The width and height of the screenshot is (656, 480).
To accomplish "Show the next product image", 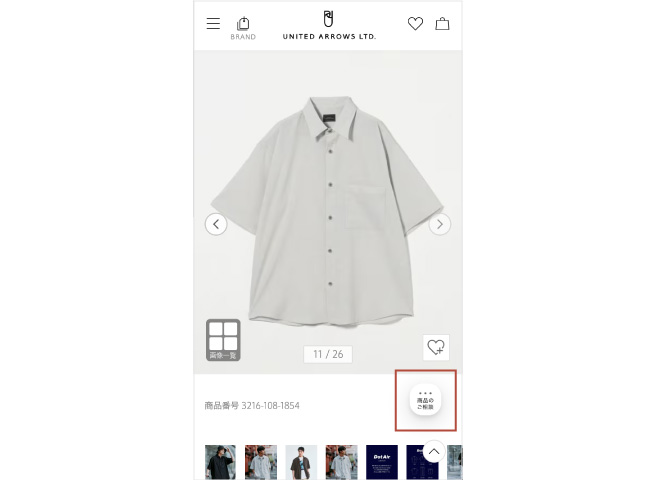I will (440, 224).
